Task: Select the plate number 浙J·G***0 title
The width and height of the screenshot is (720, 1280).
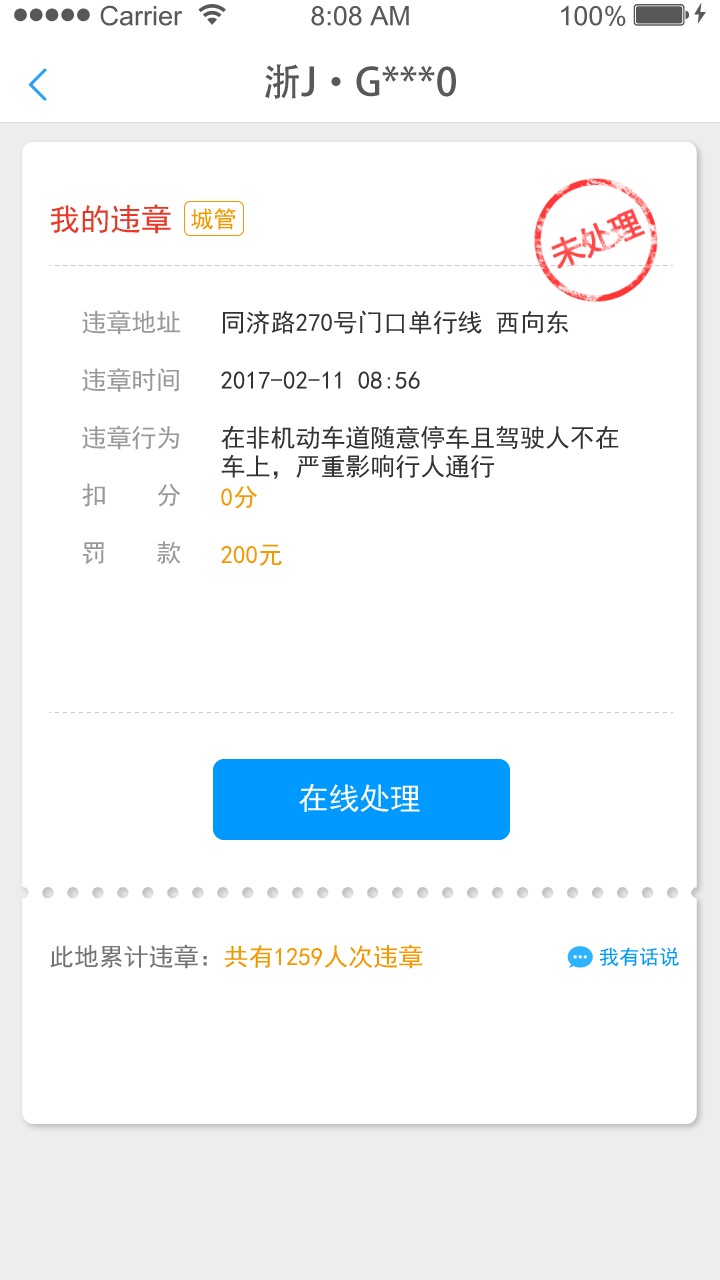Action: point(360,84)
